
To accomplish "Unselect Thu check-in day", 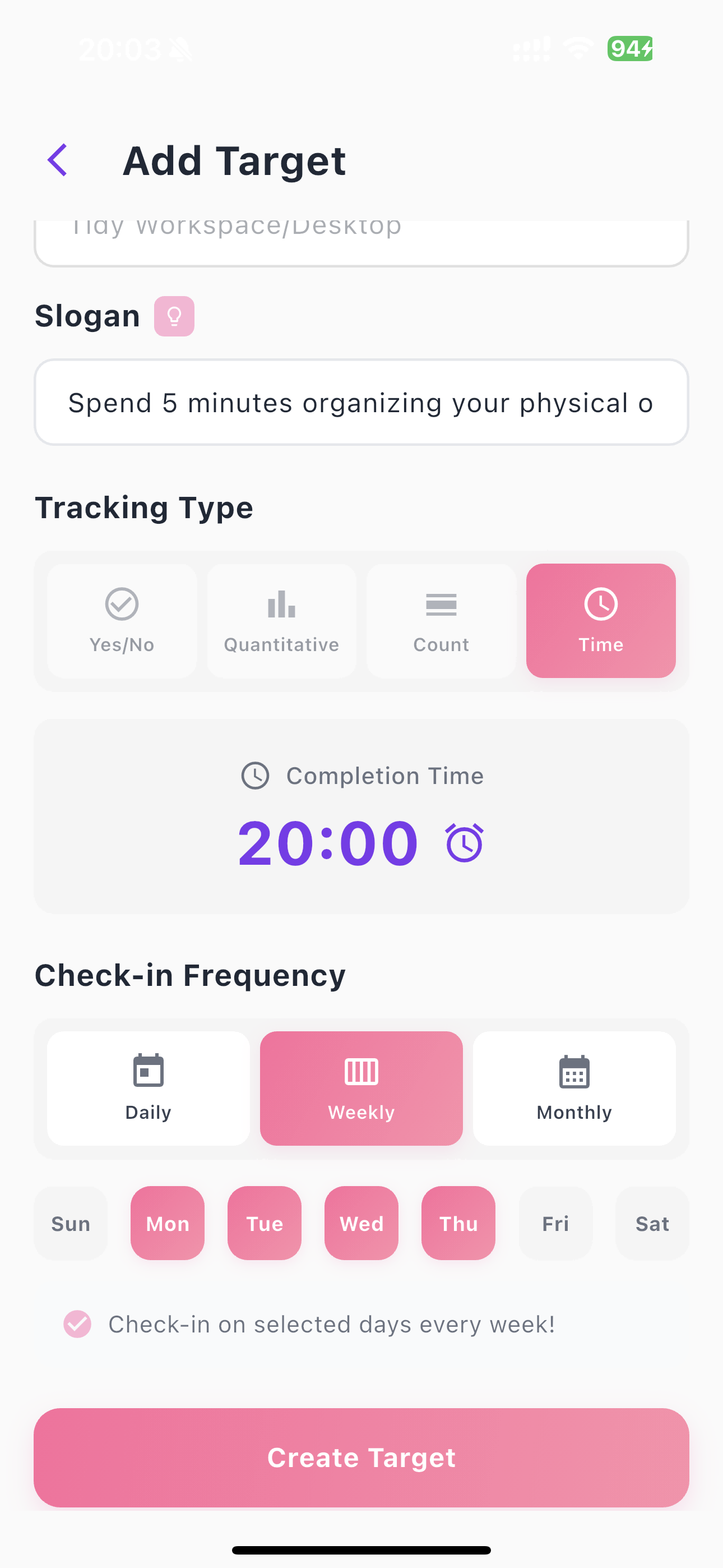I will point(458,1223).
